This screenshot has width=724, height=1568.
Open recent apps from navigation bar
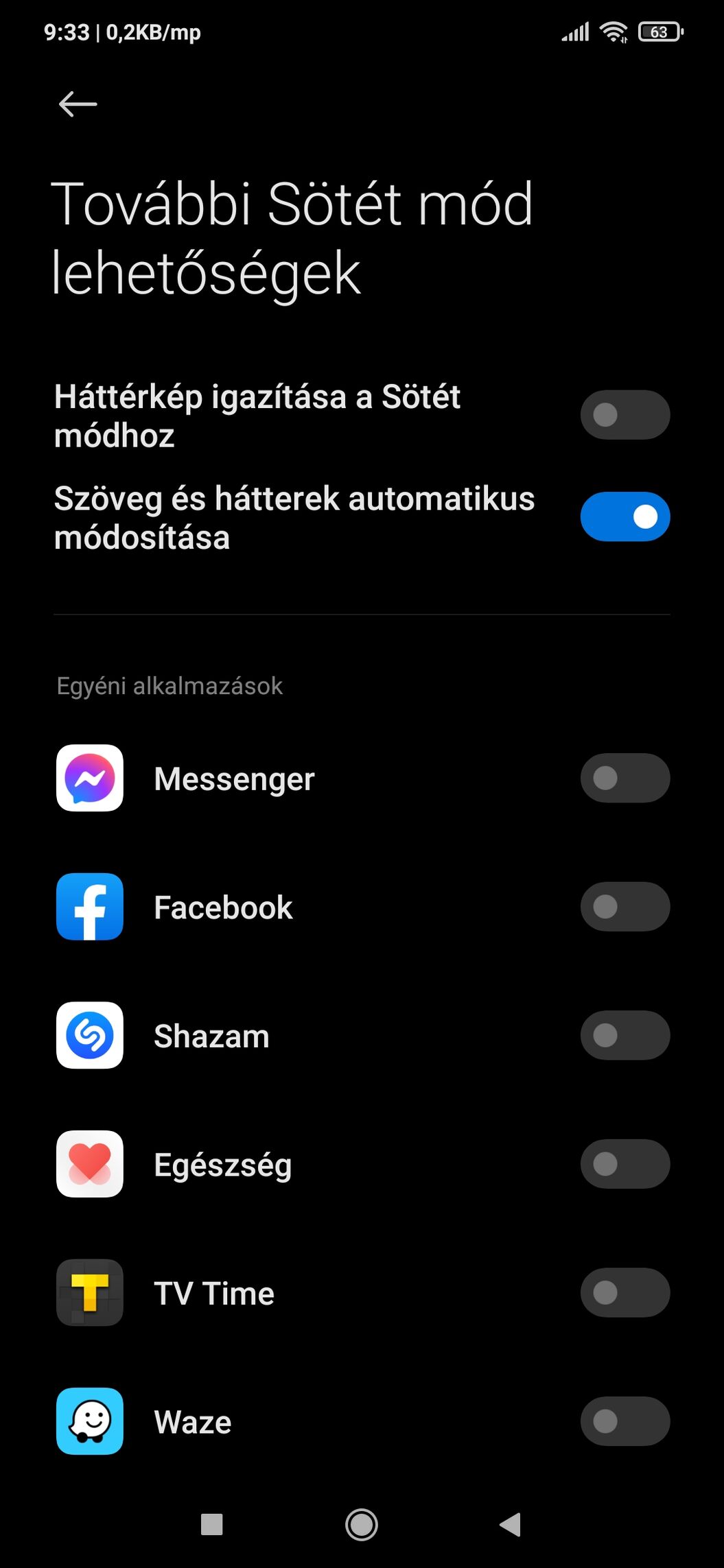coord(211,1524)
